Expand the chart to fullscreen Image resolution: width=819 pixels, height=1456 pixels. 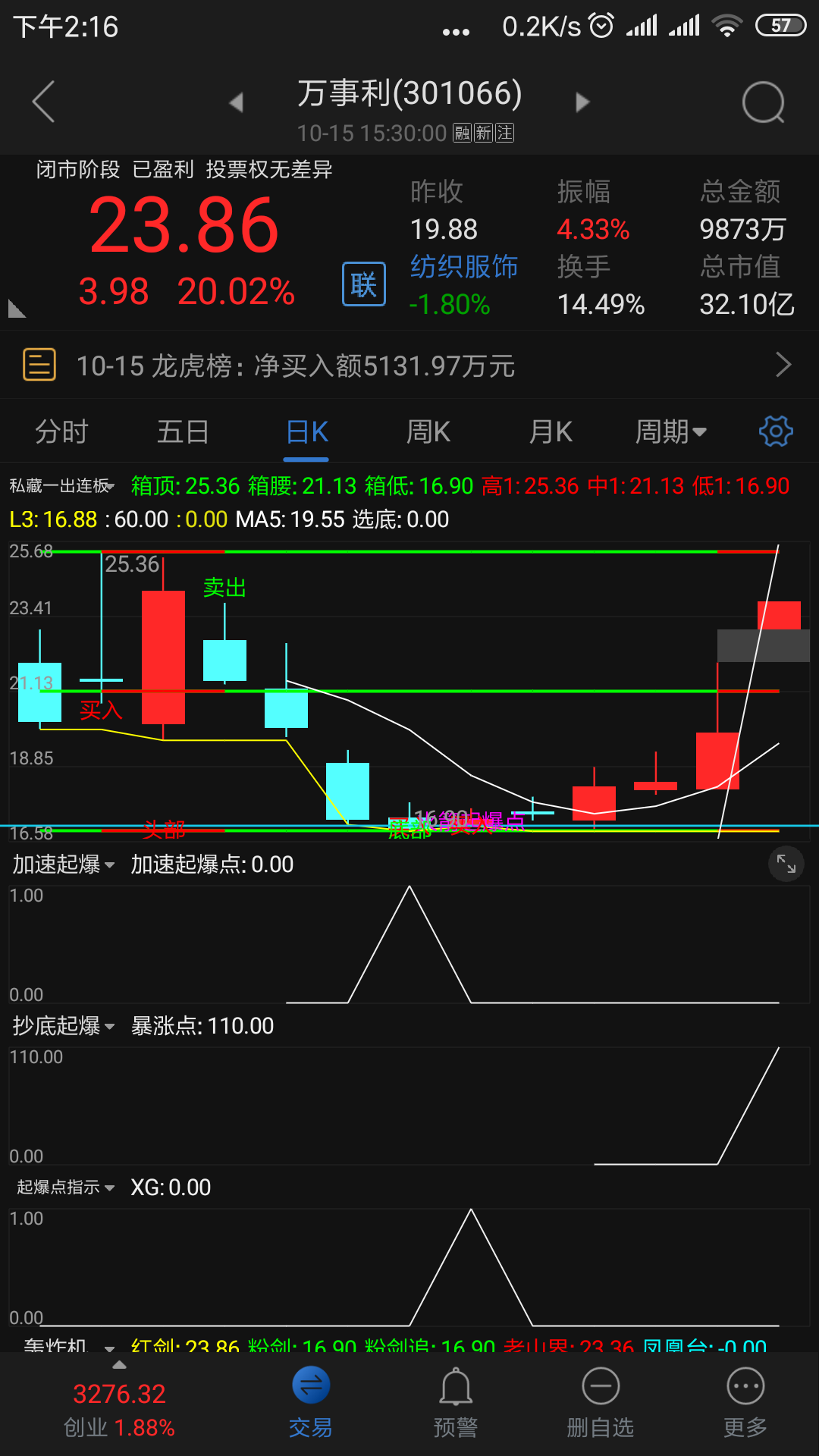pyautogui.click(x=786, y=864)
